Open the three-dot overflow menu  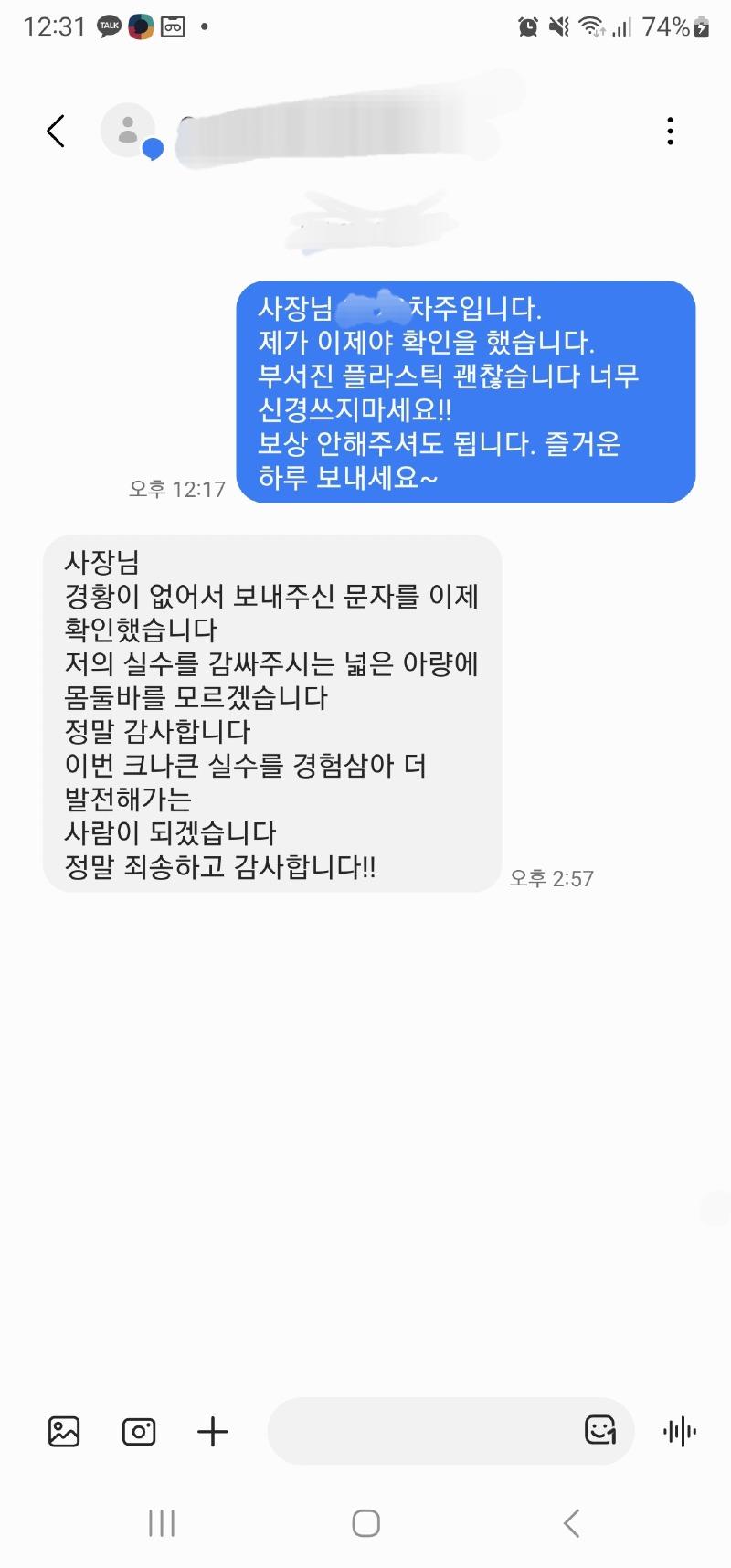[x=670, y=132]
